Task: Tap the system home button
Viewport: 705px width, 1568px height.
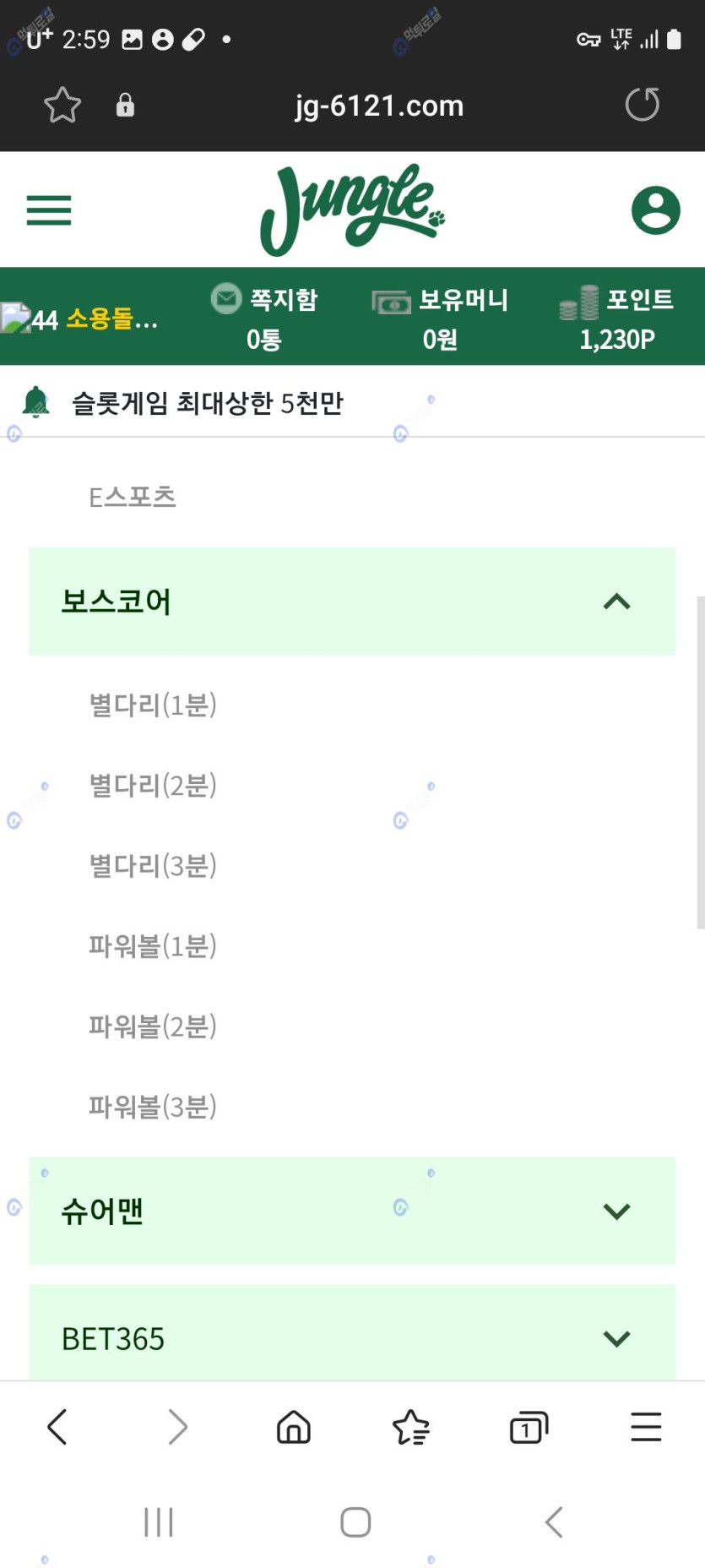Action: coord(355,1522)
